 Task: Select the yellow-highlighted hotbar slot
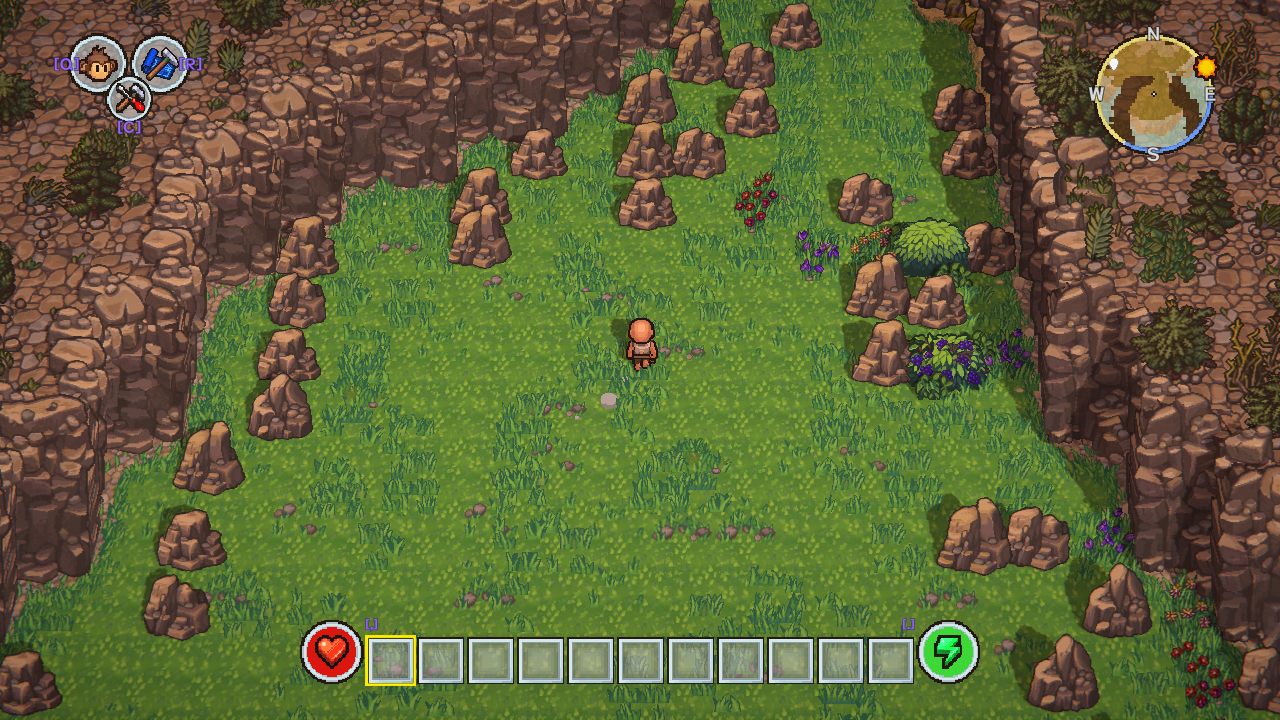click(x=391, y=660)
